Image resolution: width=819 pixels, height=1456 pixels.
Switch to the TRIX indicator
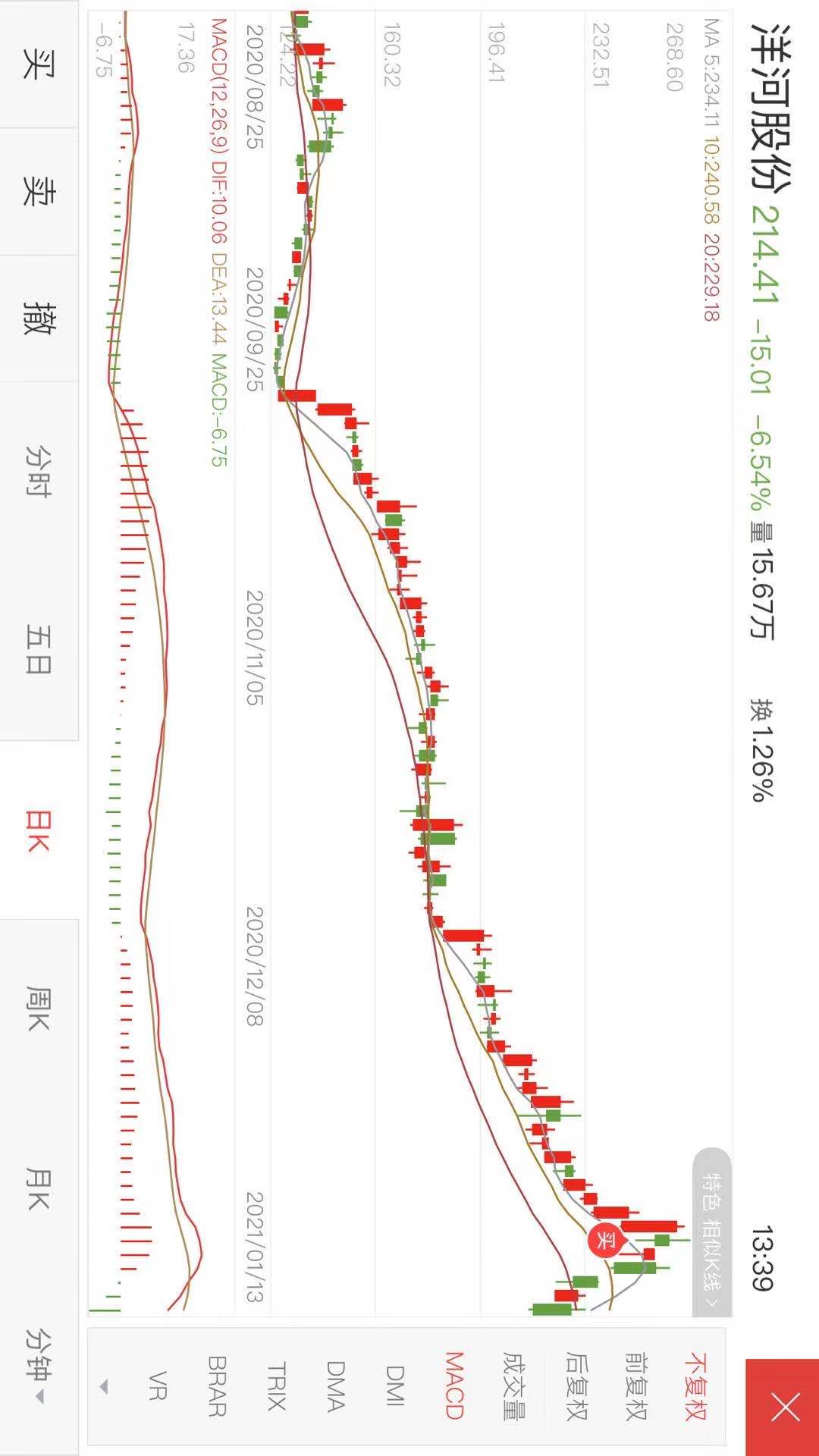pos(276,1385)
